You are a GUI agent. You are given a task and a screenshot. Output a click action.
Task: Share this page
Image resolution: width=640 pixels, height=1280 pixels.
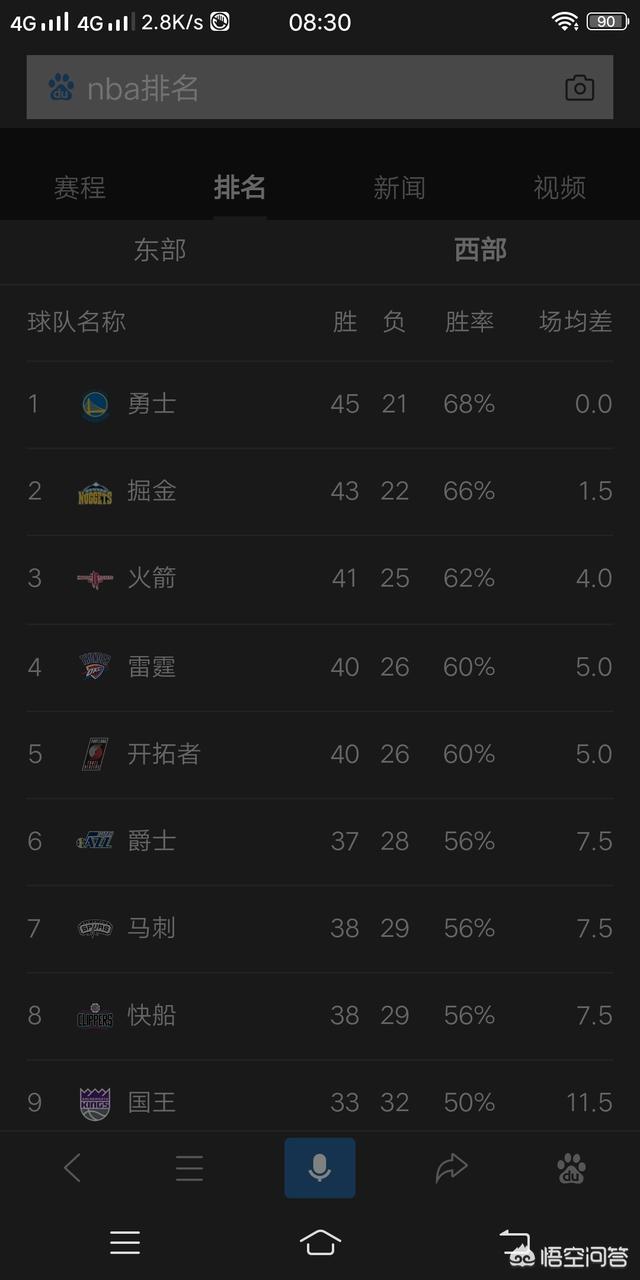click(451, 1167)
